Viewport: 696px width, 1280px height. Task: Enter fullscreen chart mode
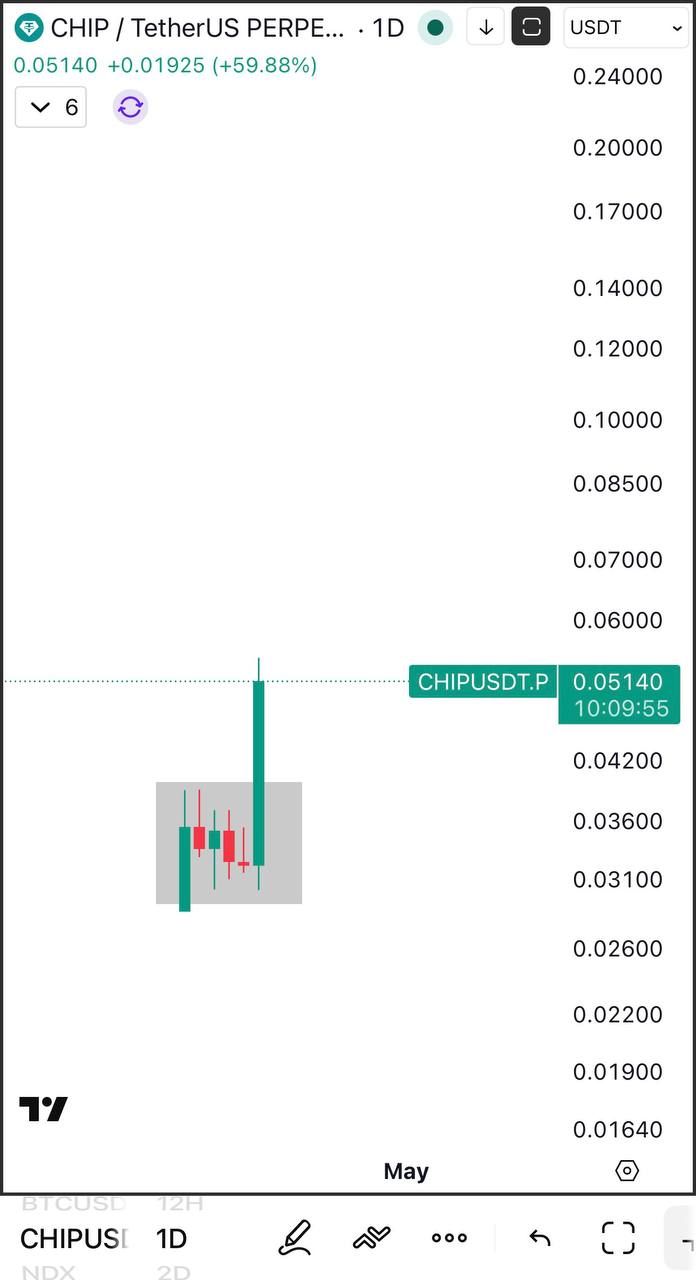[618, 1238]
